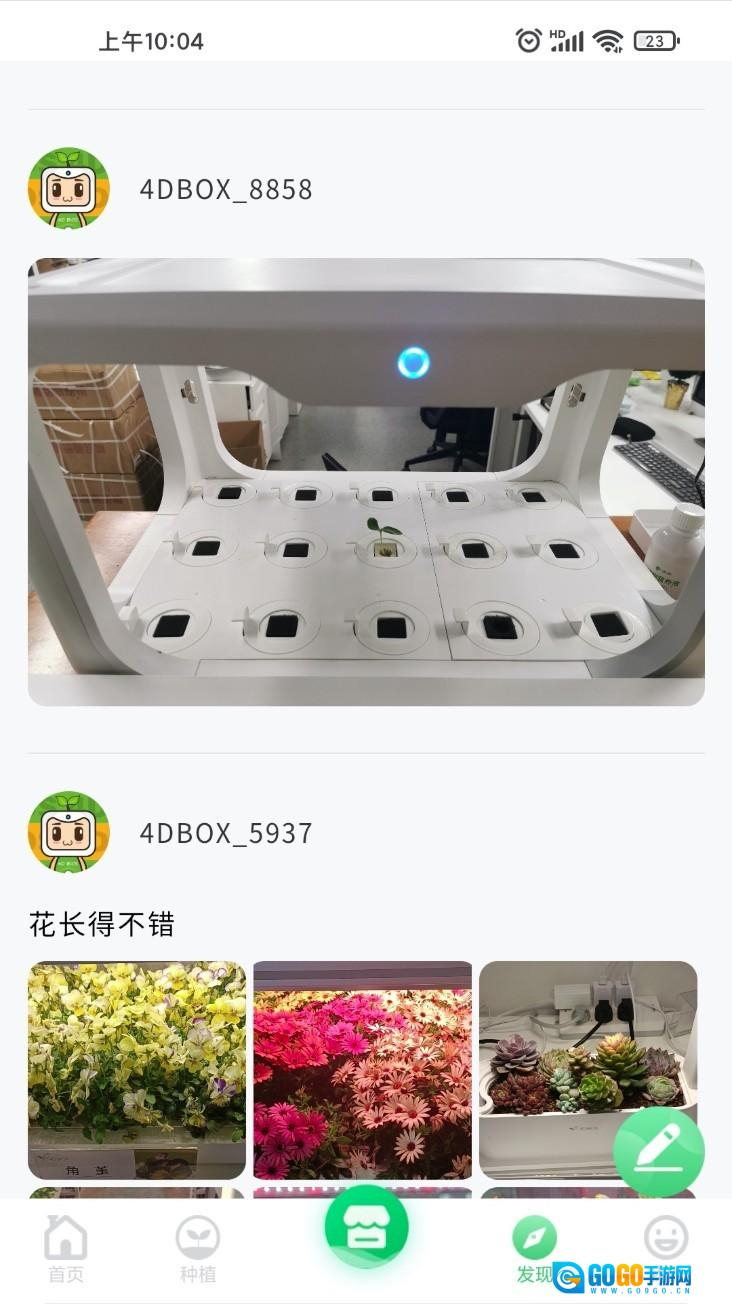Open 4DBOX_8858's profile avatar
Screen dimensions: 732x1304
68,188
